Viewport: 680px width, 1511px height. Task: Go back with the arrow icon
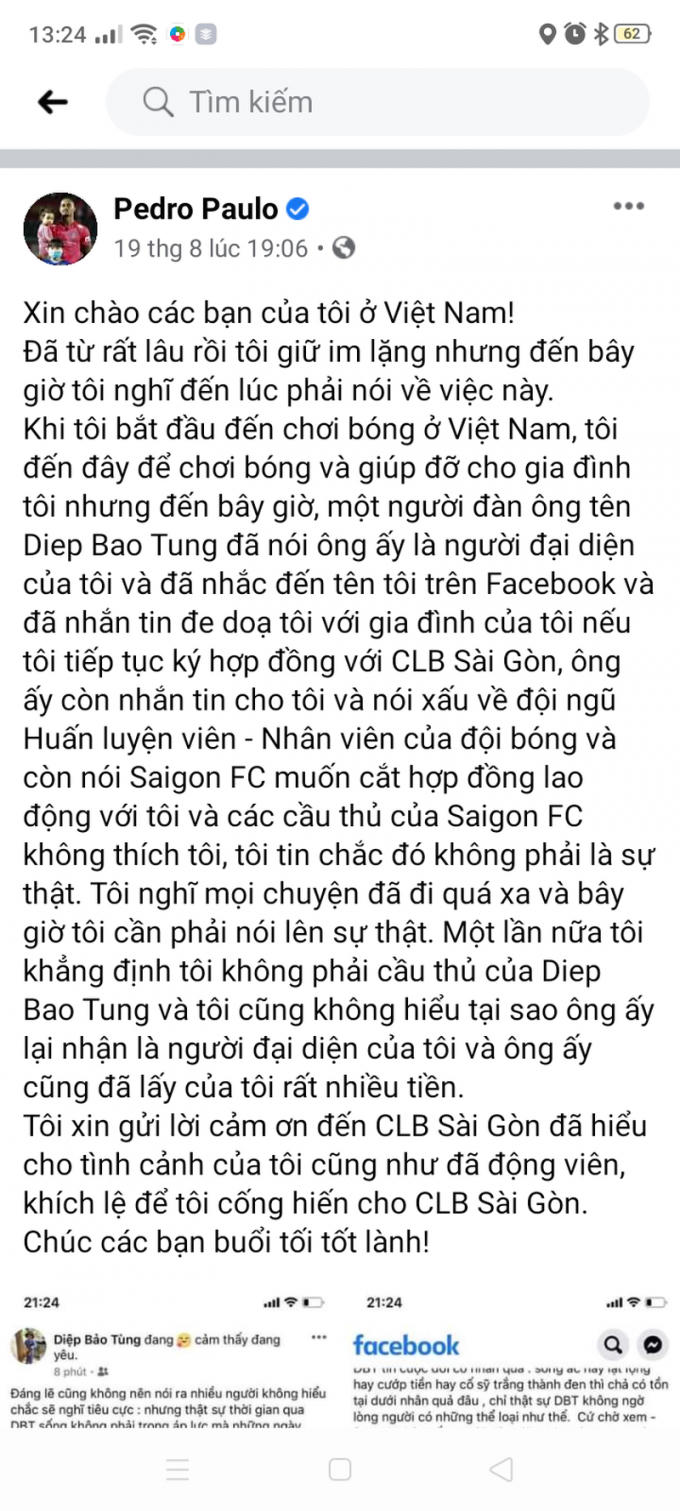point(52,101)
